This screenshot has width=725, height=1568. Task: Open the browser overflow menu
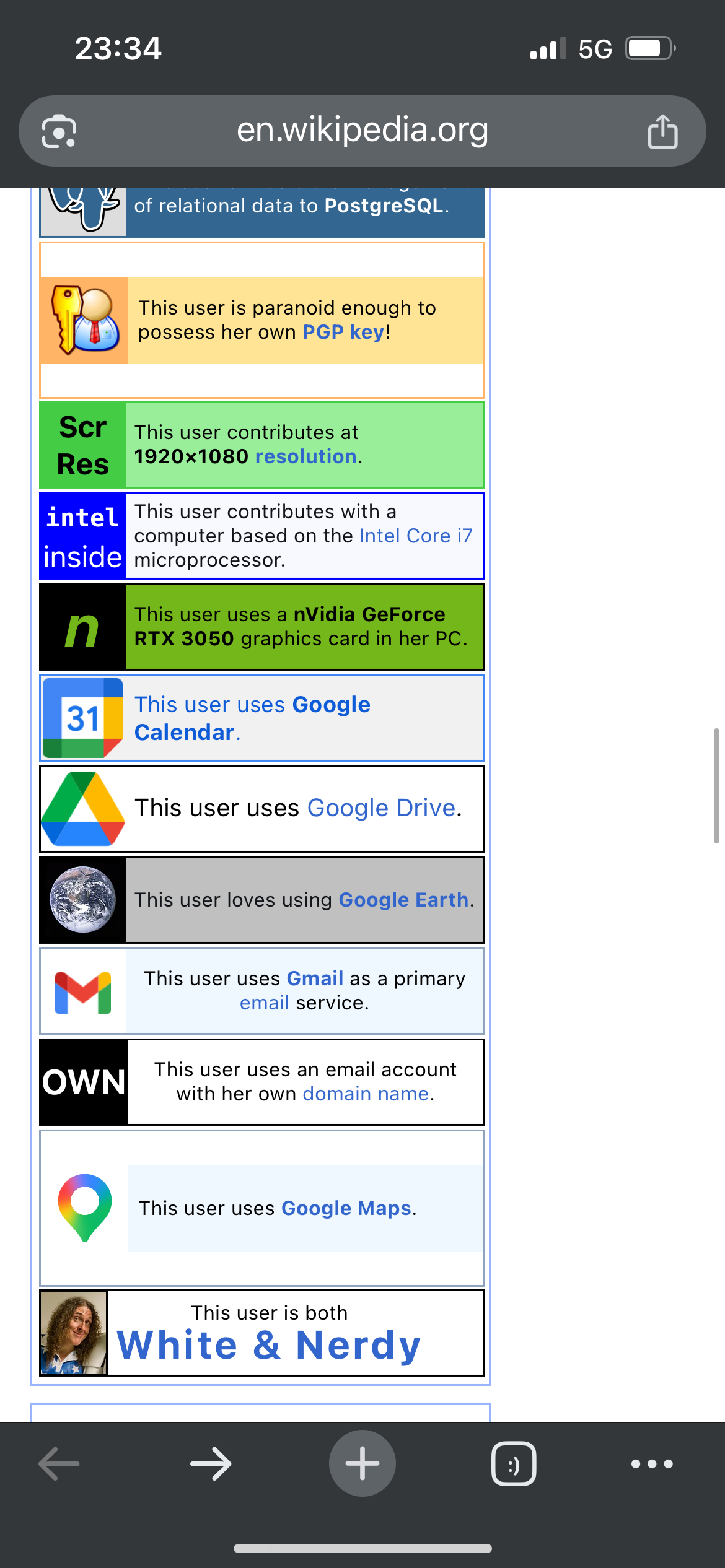(652, 1464)
